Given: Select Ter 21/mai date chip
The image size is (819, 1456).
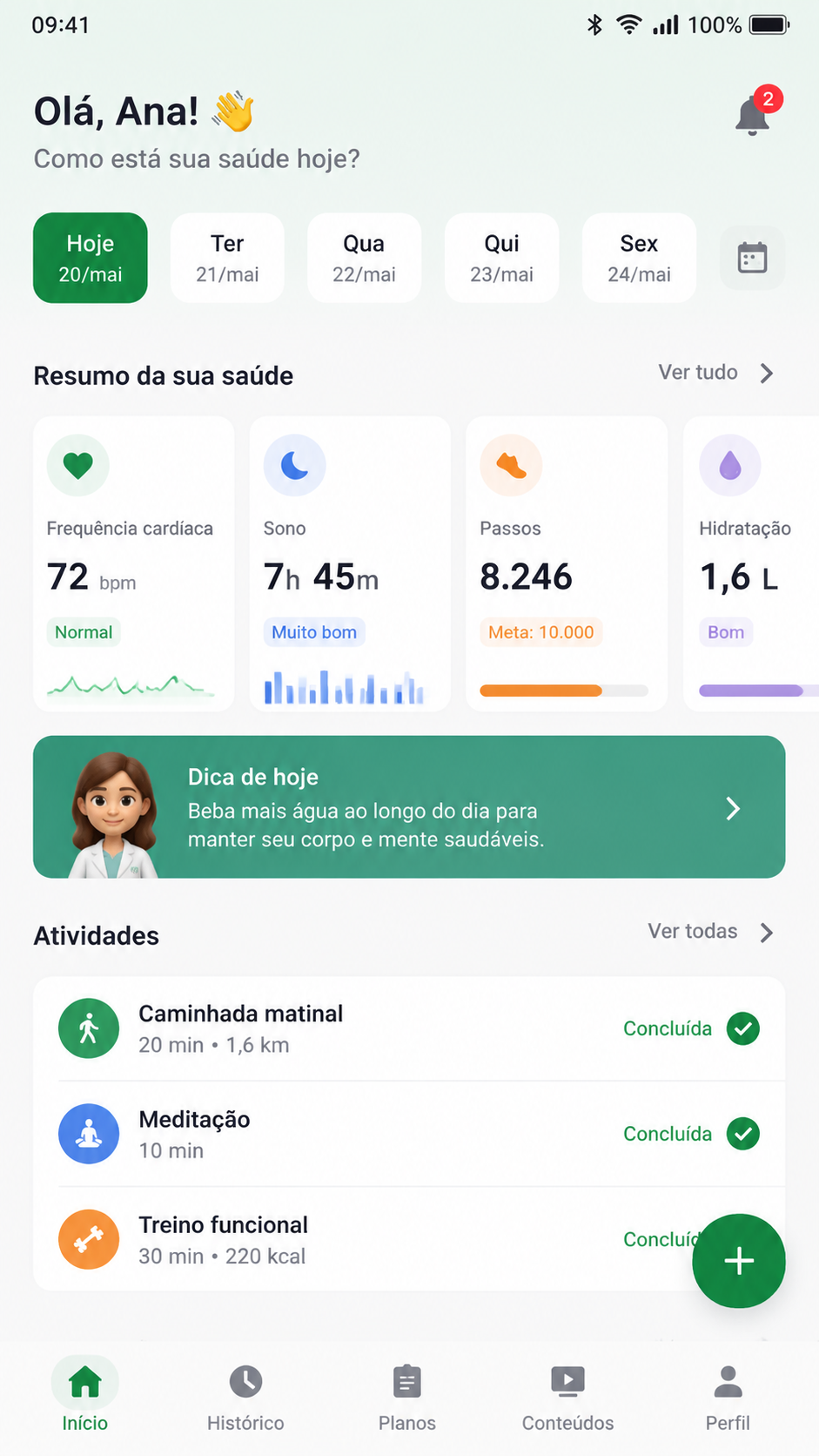Looking at the screenshot, I should tap(227, 258).
